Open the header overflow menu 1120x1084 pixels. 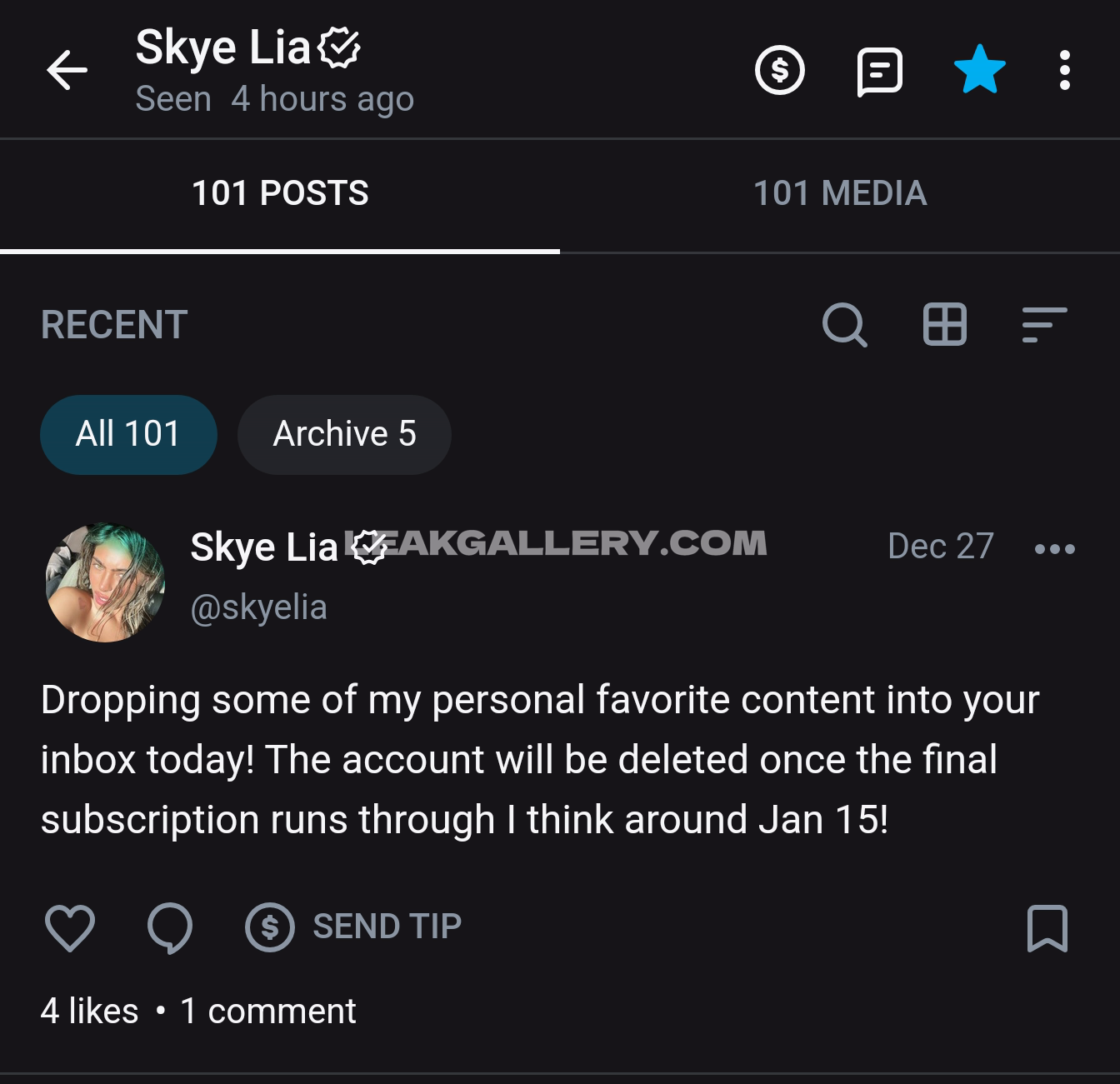[1064, 70]
